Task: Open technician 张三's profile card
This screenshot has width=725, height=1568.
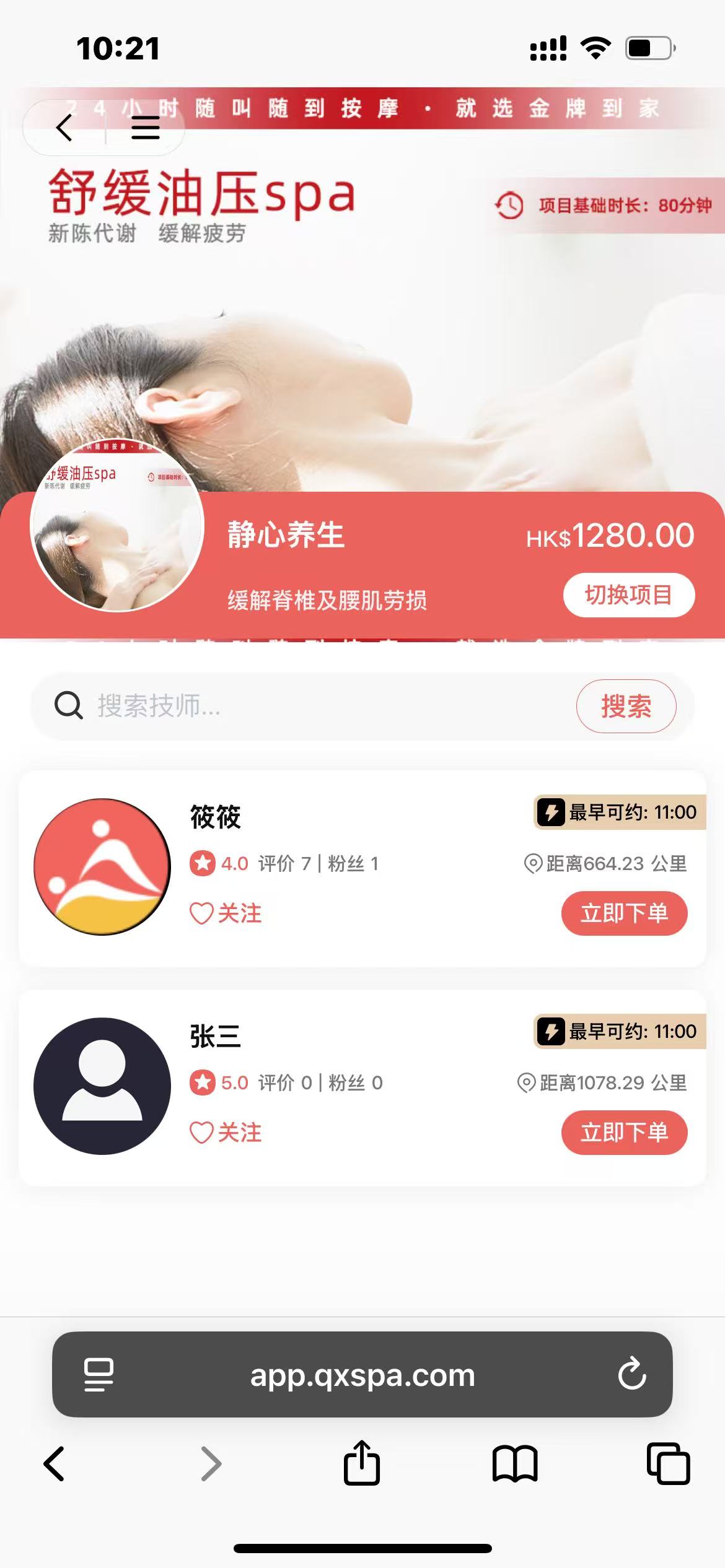Action: coord(102,1086)
